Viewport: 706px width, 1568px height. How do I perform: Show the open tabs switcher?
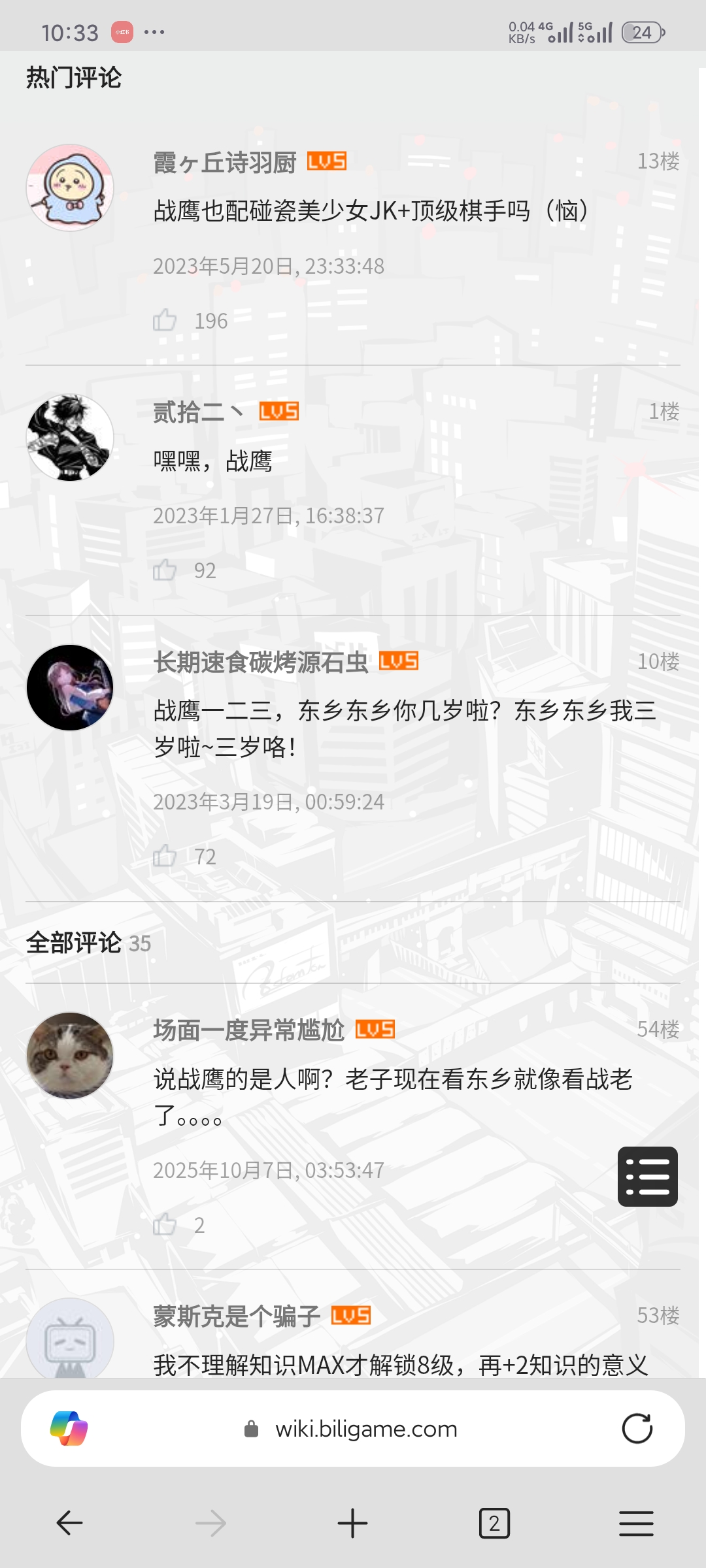click(x=494, y=1523)
